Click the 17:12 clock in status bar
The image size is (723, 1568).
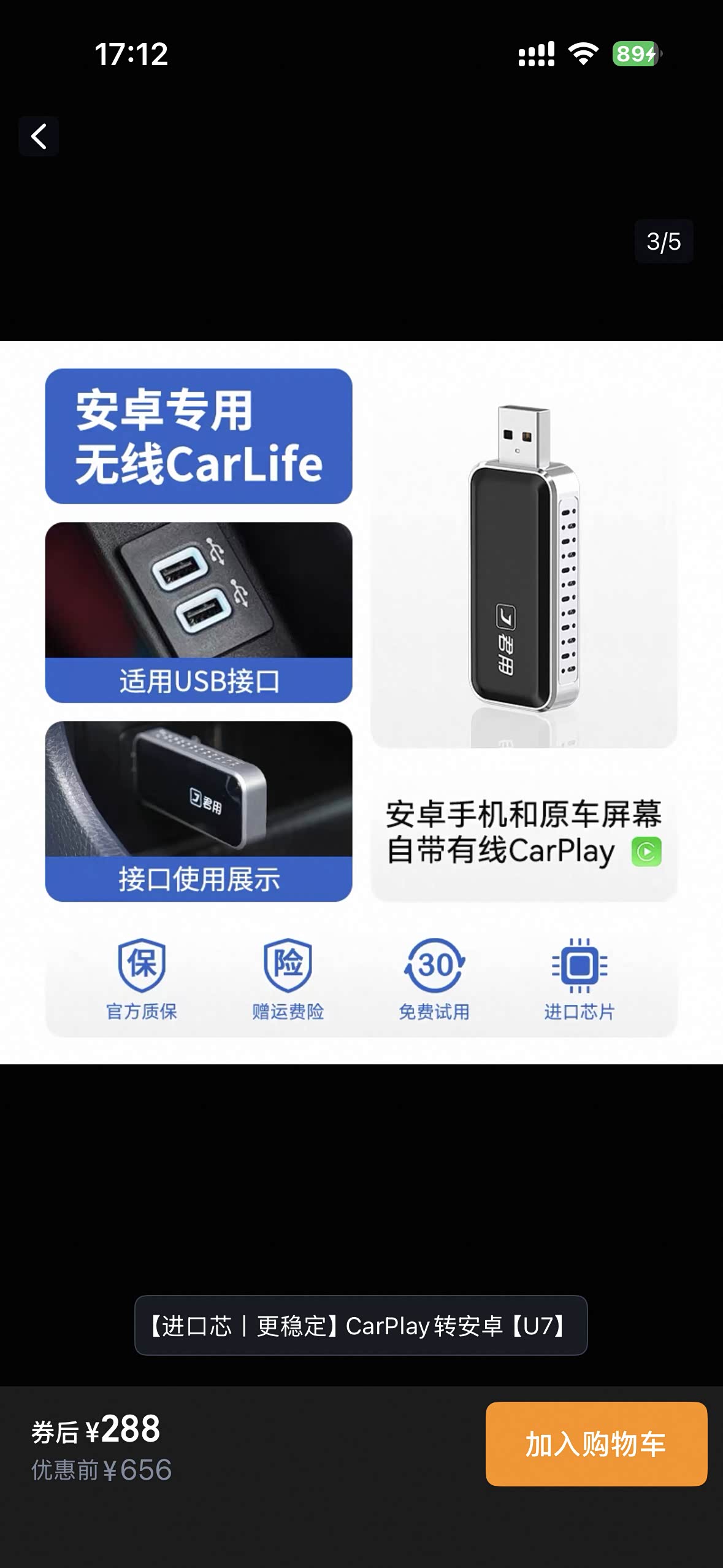130,55
